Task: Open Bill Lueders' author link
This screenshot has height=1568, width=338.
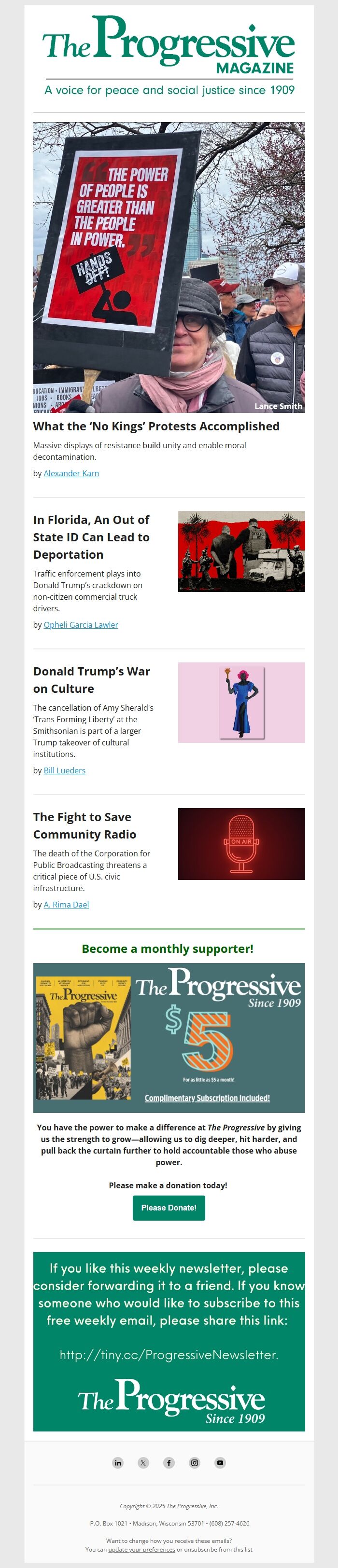Action: point(65,770)
